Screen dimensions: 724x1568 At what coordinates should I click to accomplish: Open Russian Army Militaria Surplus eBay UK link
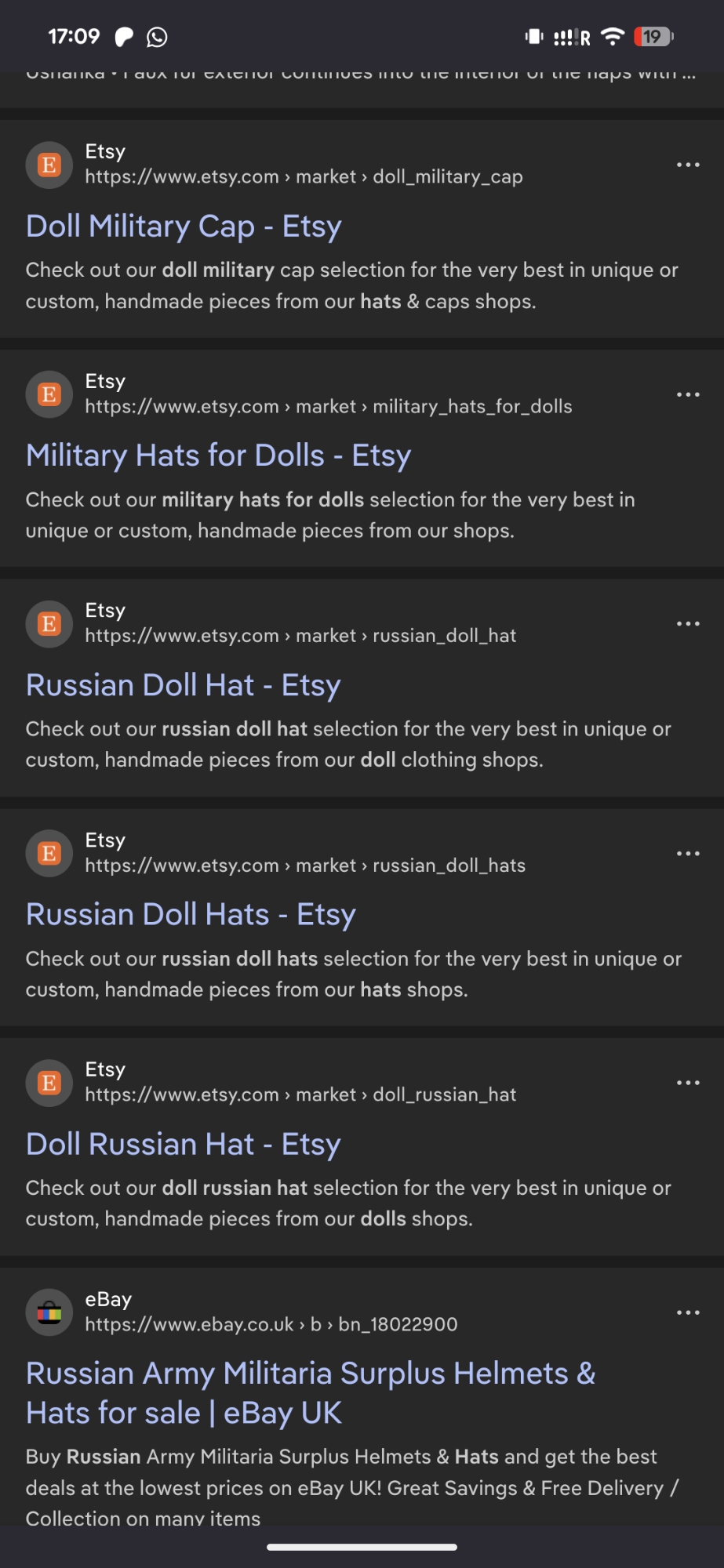[x=310, y=1393]
